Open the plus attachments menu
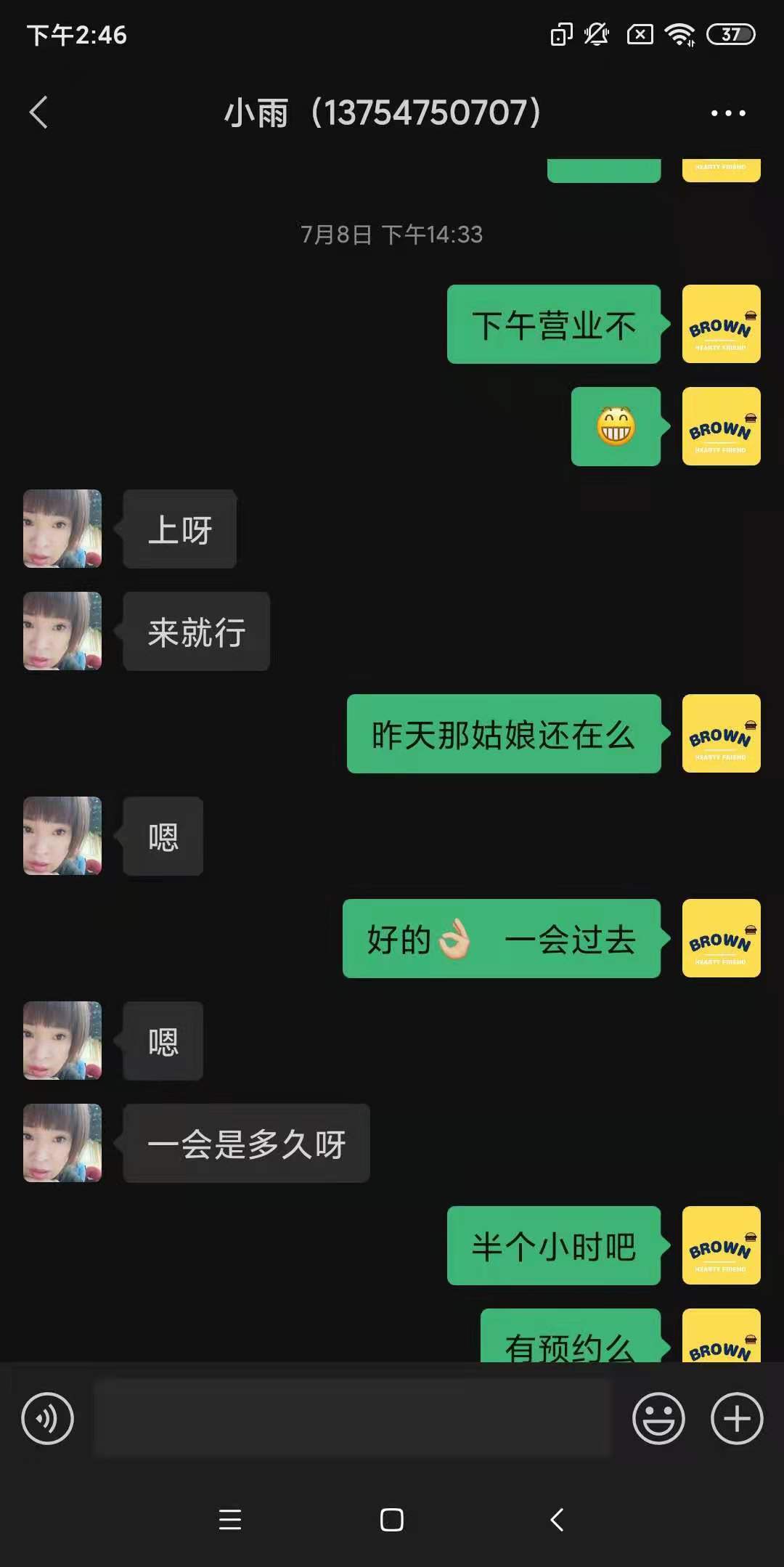The height and width of the screenshot is (1567, 784). [737, 1418]
